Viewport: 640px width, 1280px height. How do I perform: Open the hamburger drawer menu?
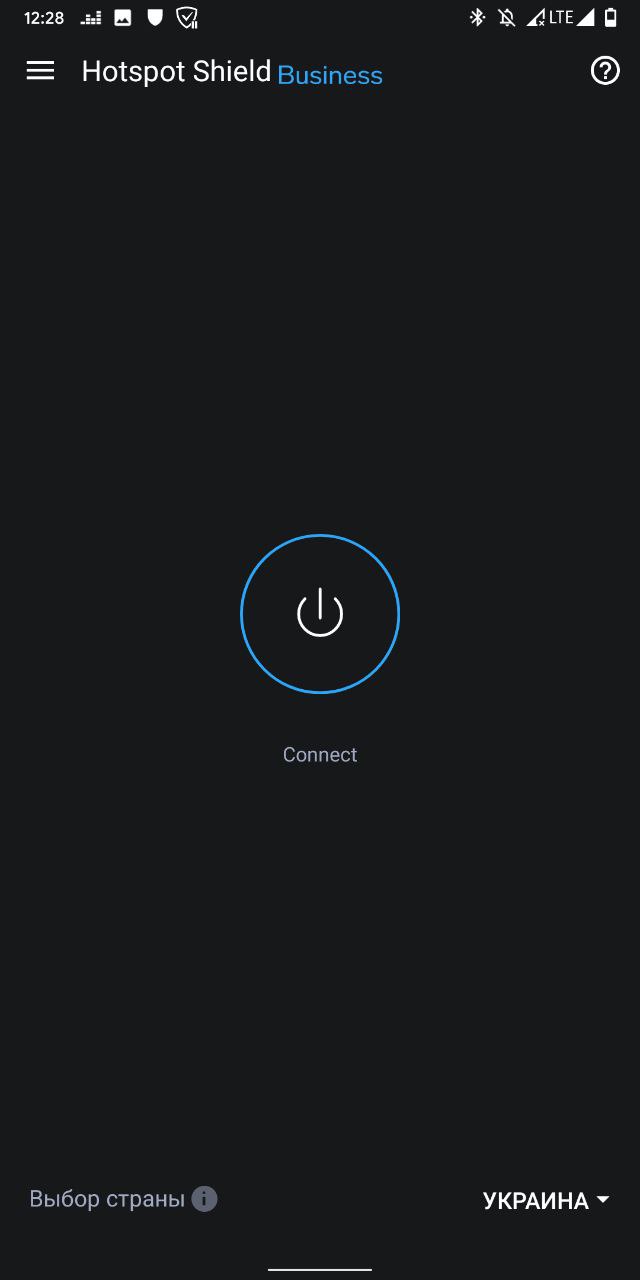40,71
